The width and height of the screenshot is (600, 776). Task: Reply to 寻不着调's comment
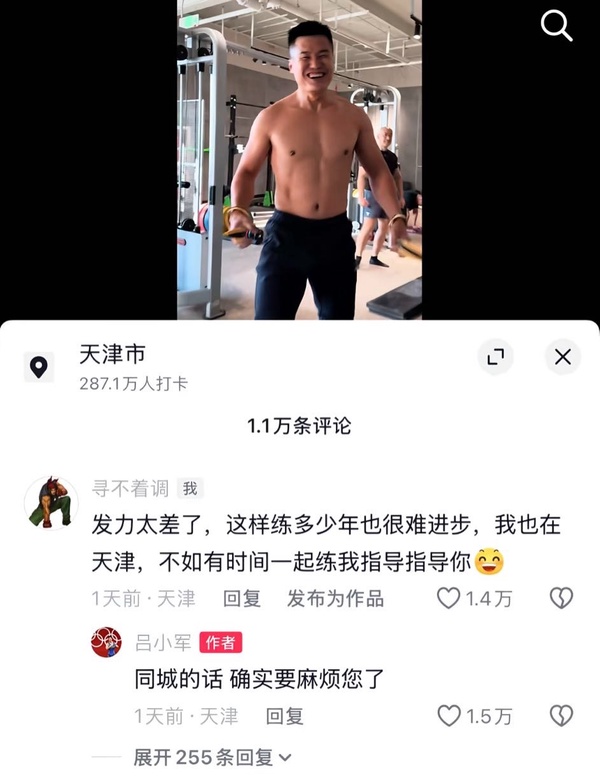(241, 598)
